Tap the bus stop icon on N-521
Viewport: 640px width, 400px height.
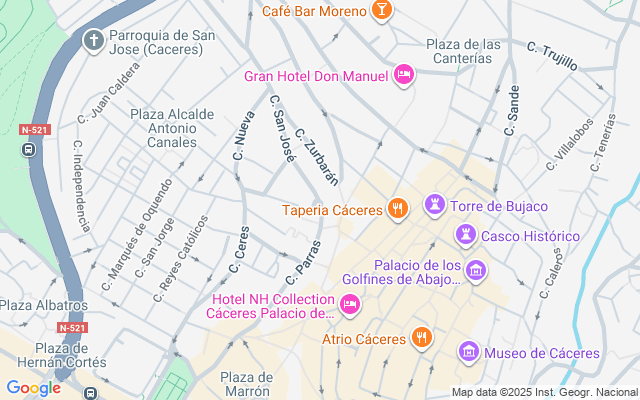29,150
